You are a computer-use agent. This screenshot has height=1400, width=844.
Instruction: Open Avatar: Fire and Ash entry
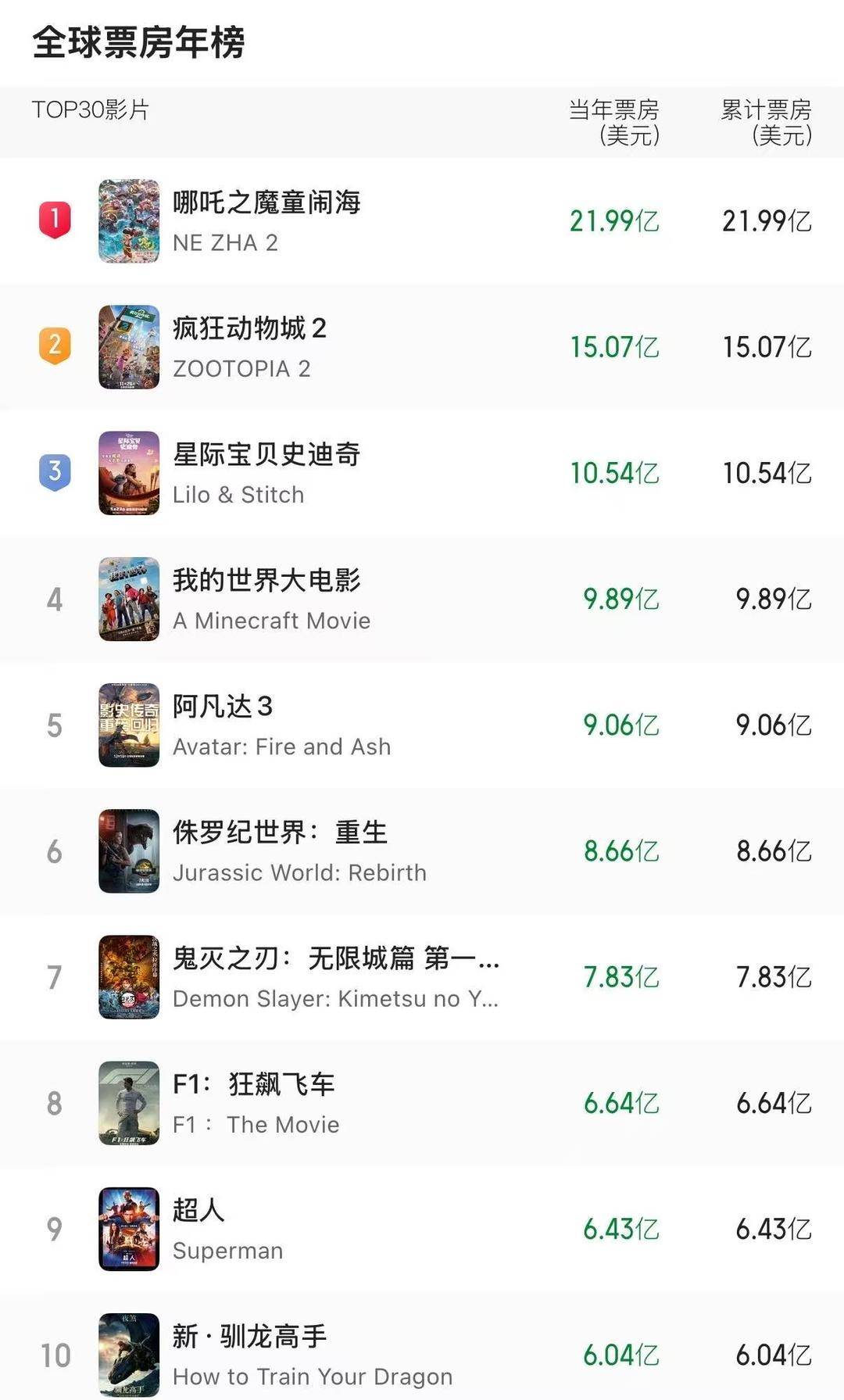[281, 725]
